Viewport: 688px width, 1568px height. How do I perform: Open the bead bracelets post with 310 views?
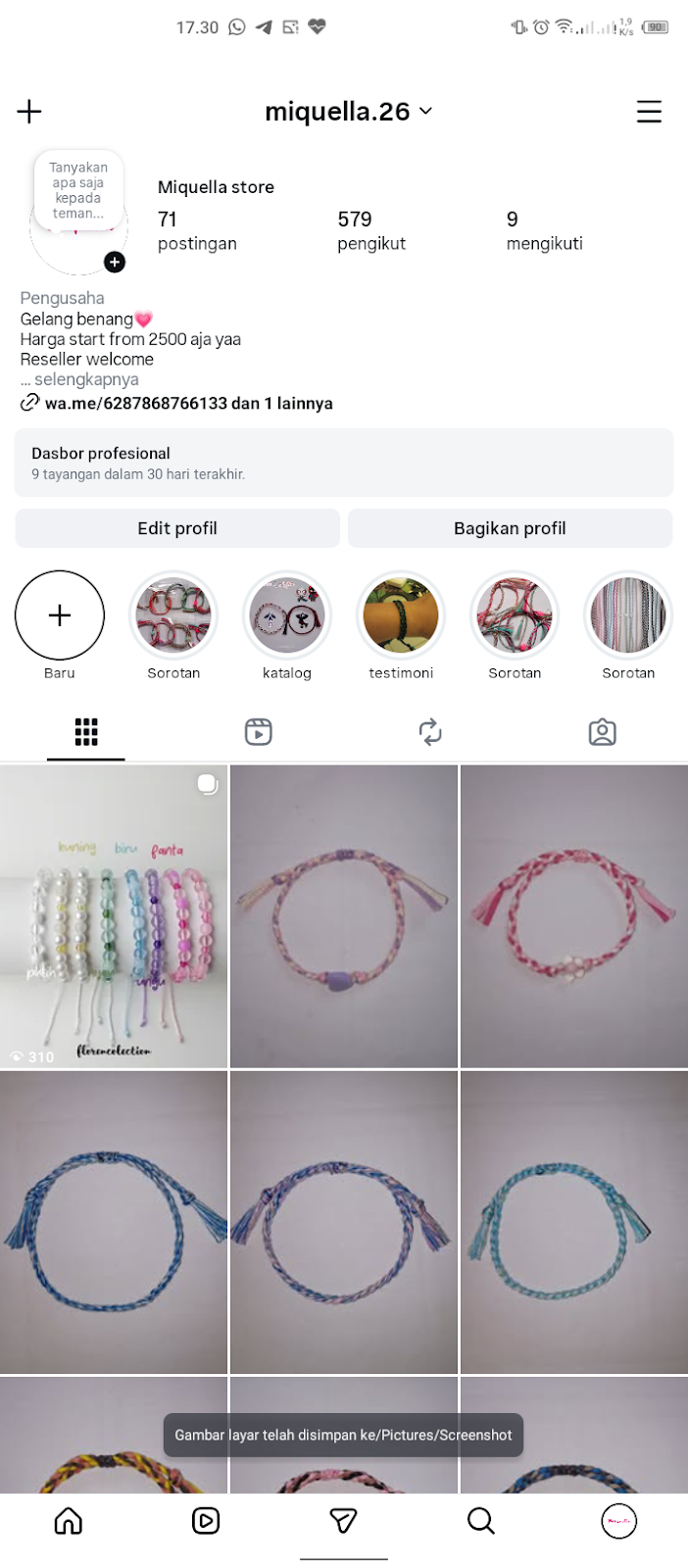pos(114,916)
